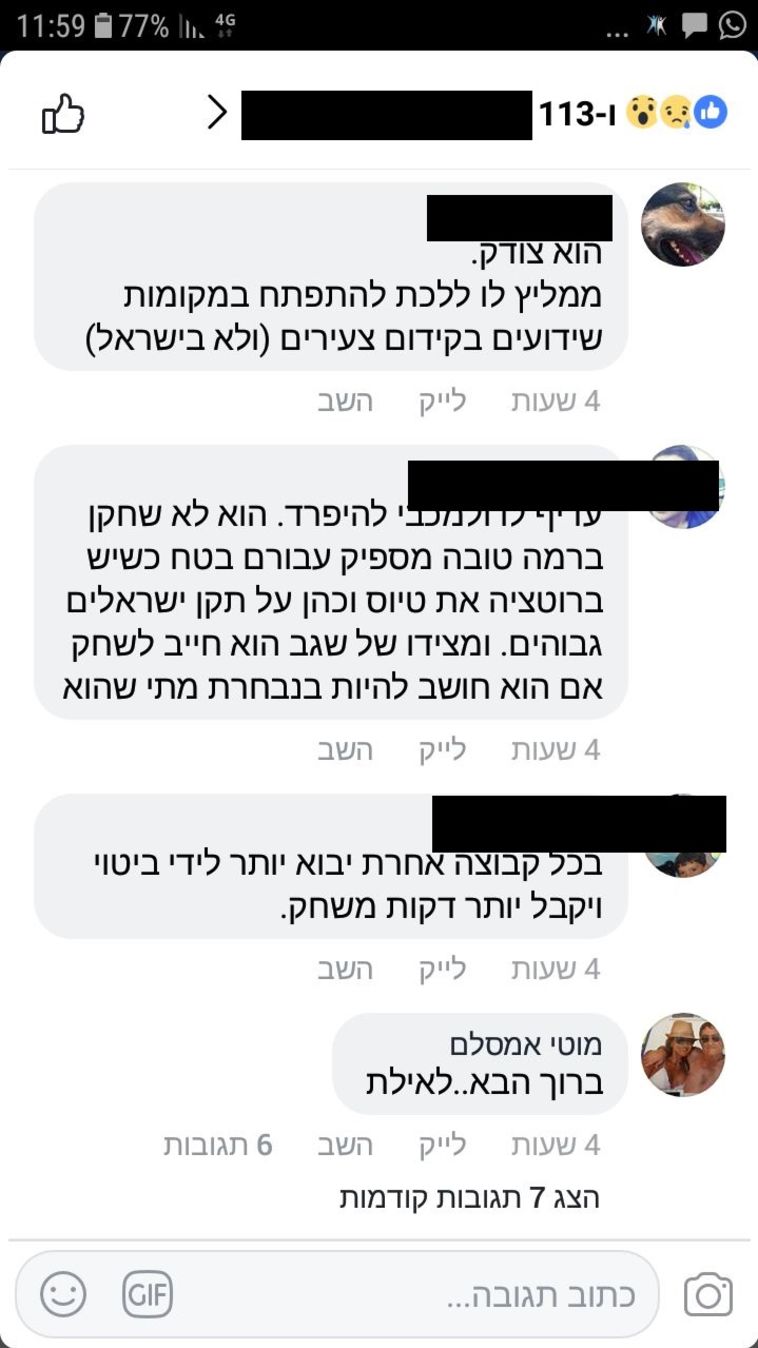The height and width of the screenshot is (1348, 758).
Task: Reply to מוטי אמסלם's comment
Action: 345,1144
